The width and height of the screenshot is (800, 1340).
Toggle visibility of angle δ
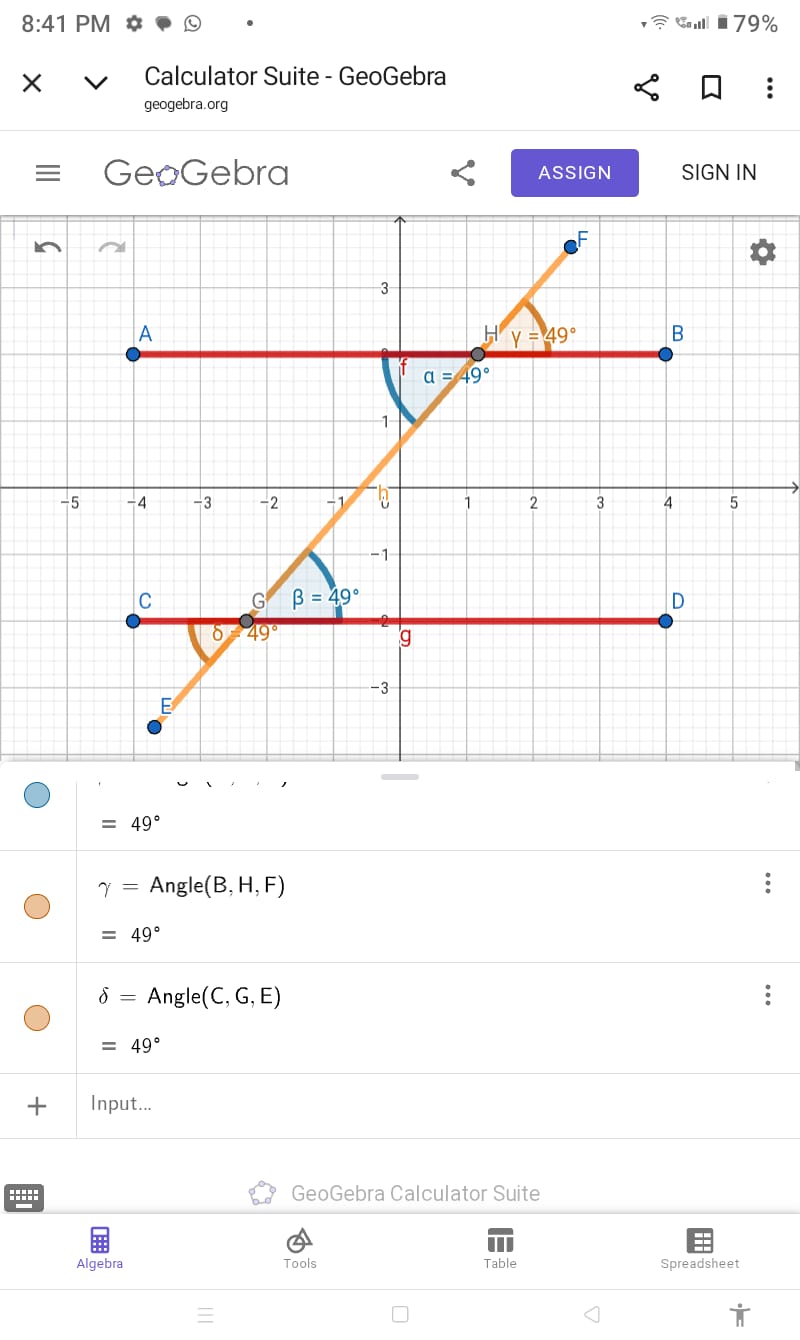click(x=37, y=1017)
